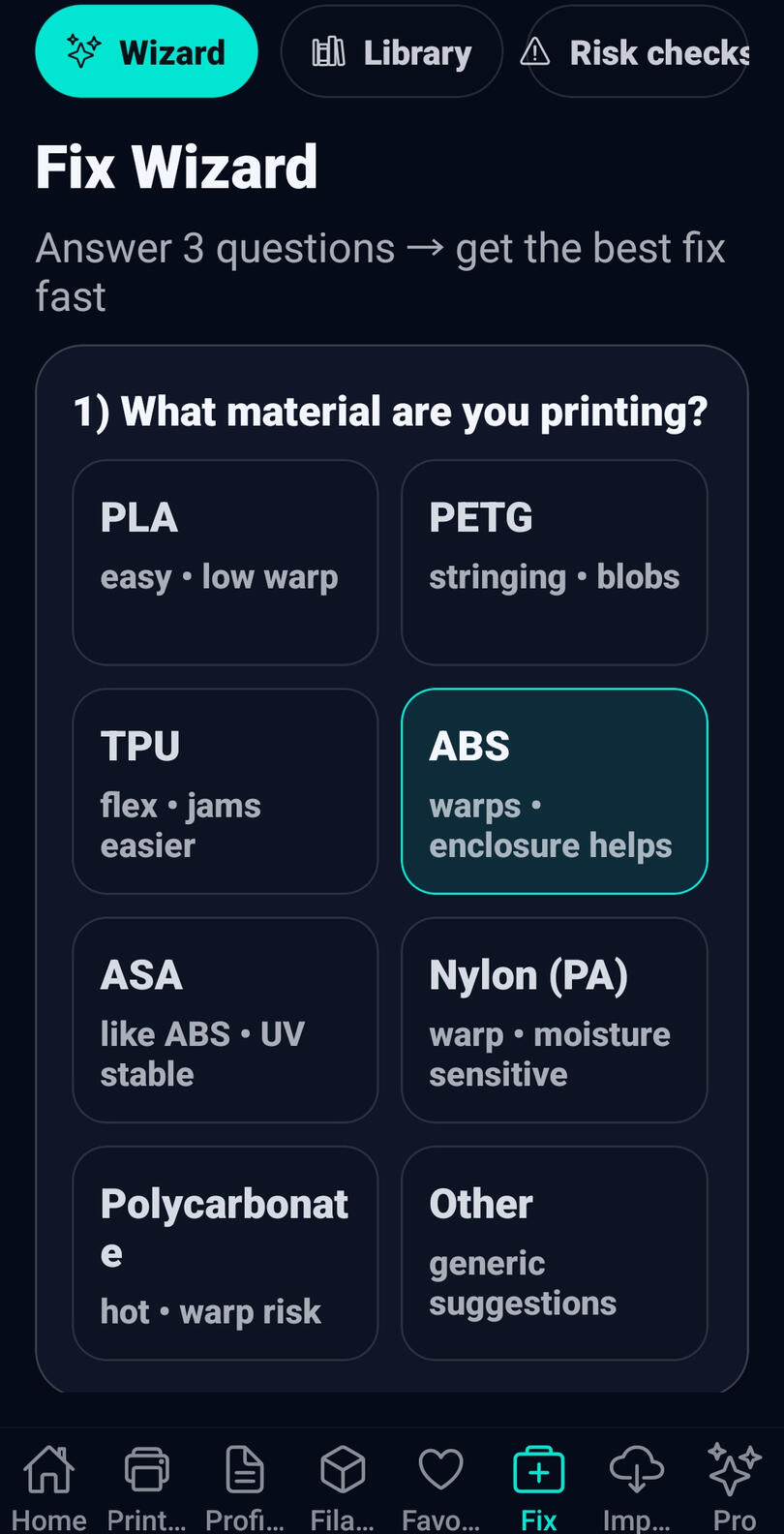Open the Import tab
This screenshot has width=784, height=1534.
(x=636, y=1486)
